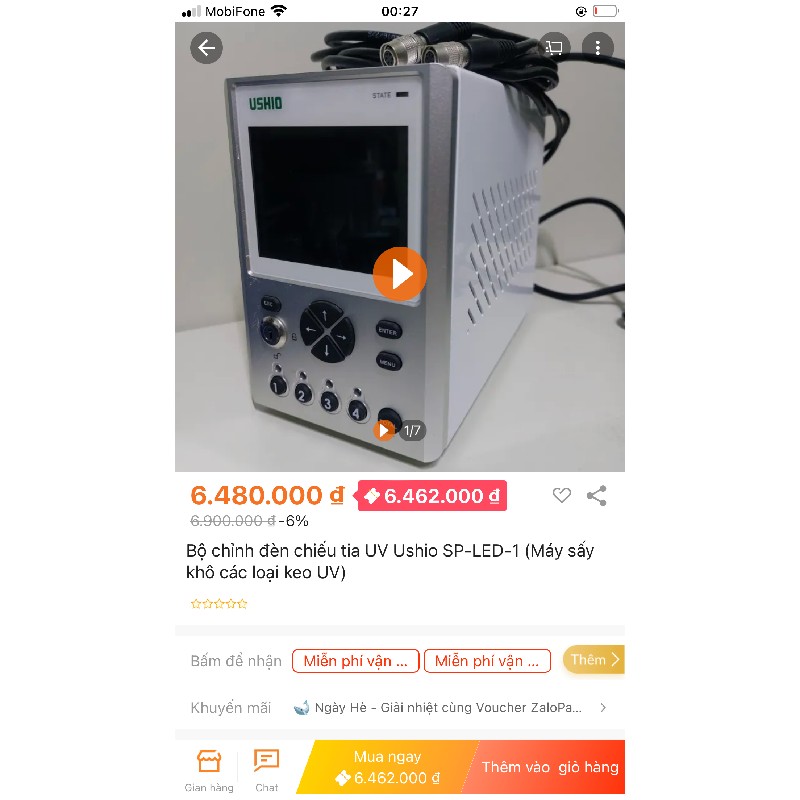Play the product video
Screen dimensions: 800x800
tap(400, 273)
